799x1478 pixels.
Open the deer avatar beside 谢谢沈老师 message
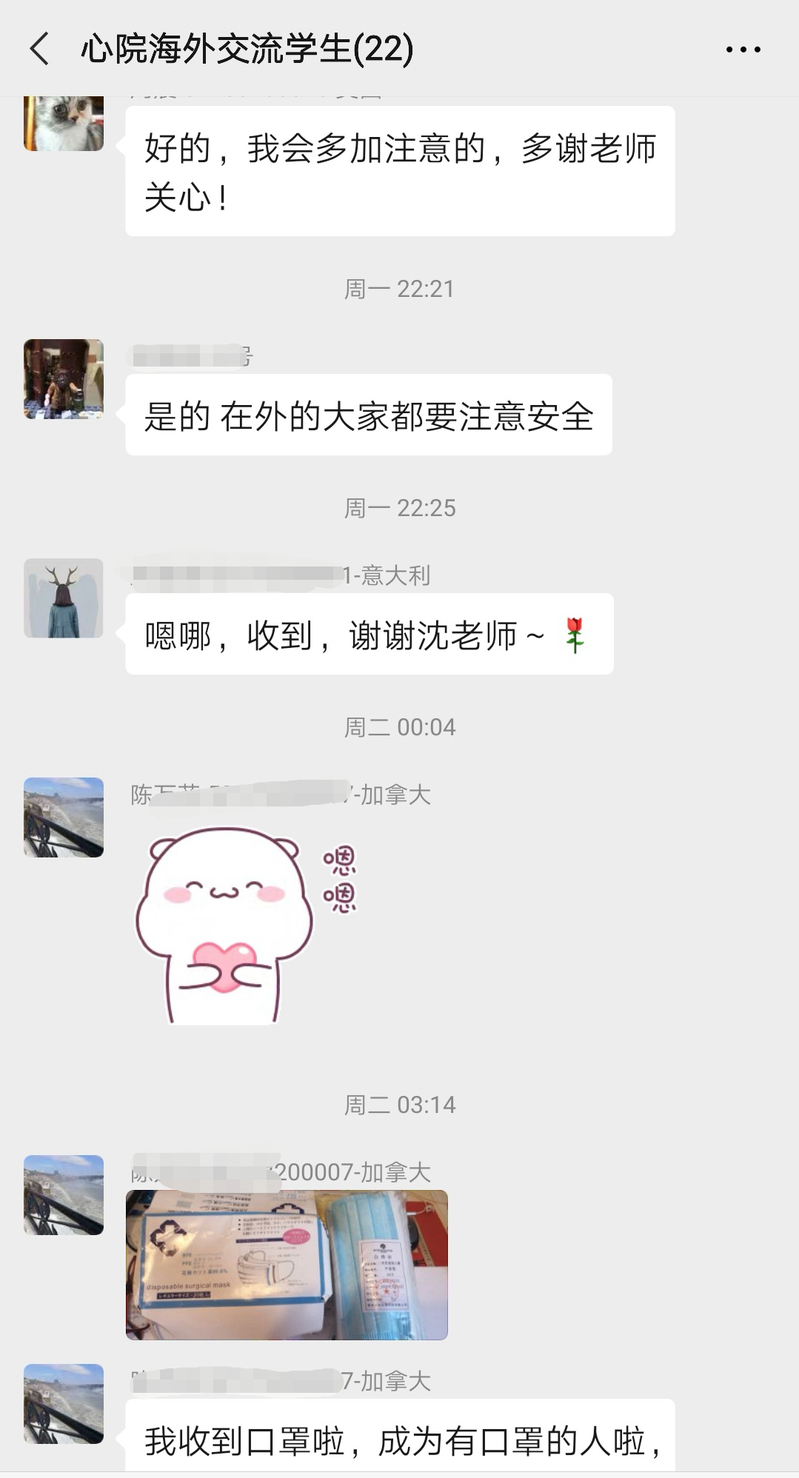coord(64,598)
